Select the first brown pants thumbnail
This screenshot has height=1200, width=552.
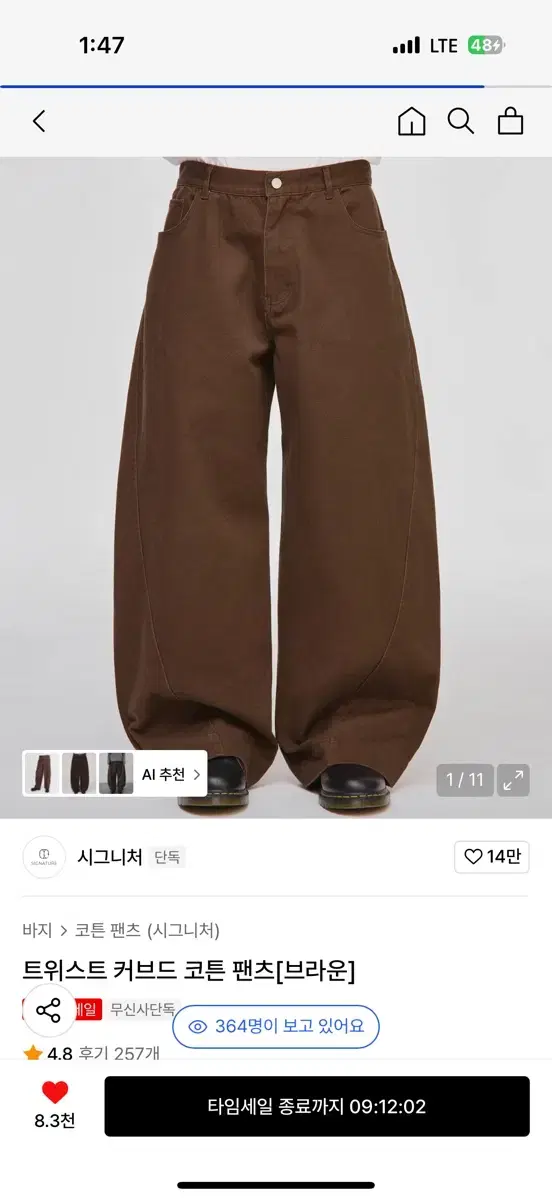pyautogui.click(x=41, y=774)
